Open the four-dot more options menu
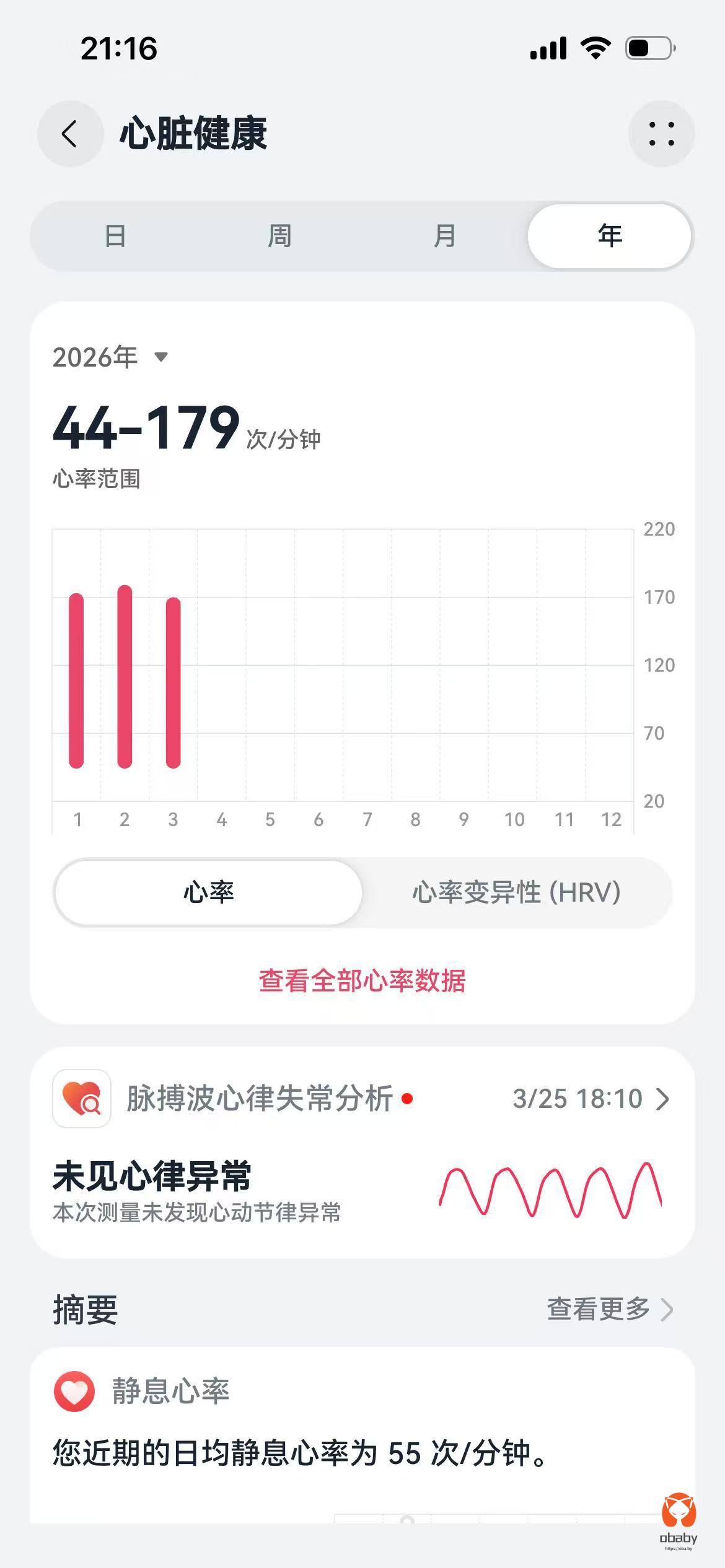725x1568 pixels. tap(661, 134)
